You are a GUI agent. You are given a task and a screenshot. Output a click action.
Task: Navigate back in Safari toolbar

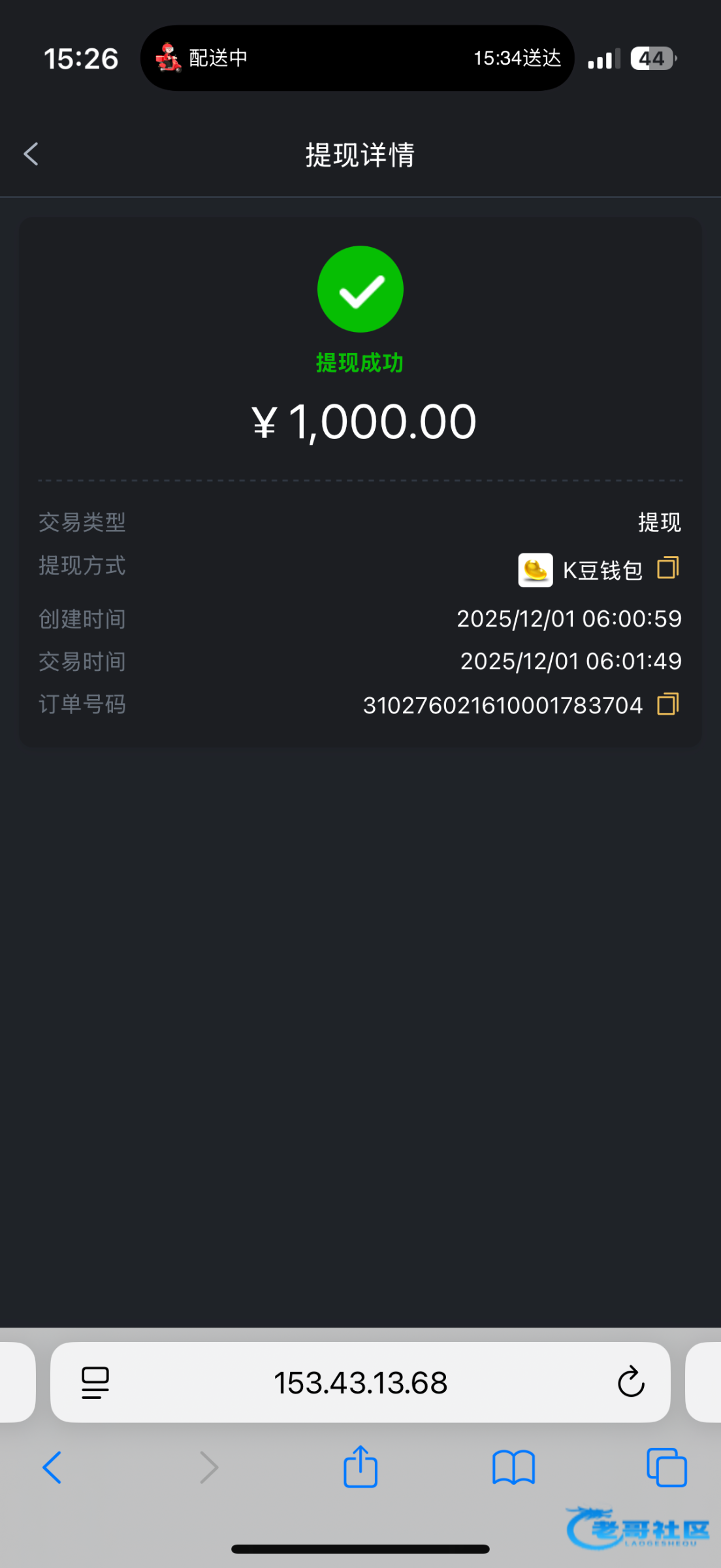click(x=52, y=1467)
